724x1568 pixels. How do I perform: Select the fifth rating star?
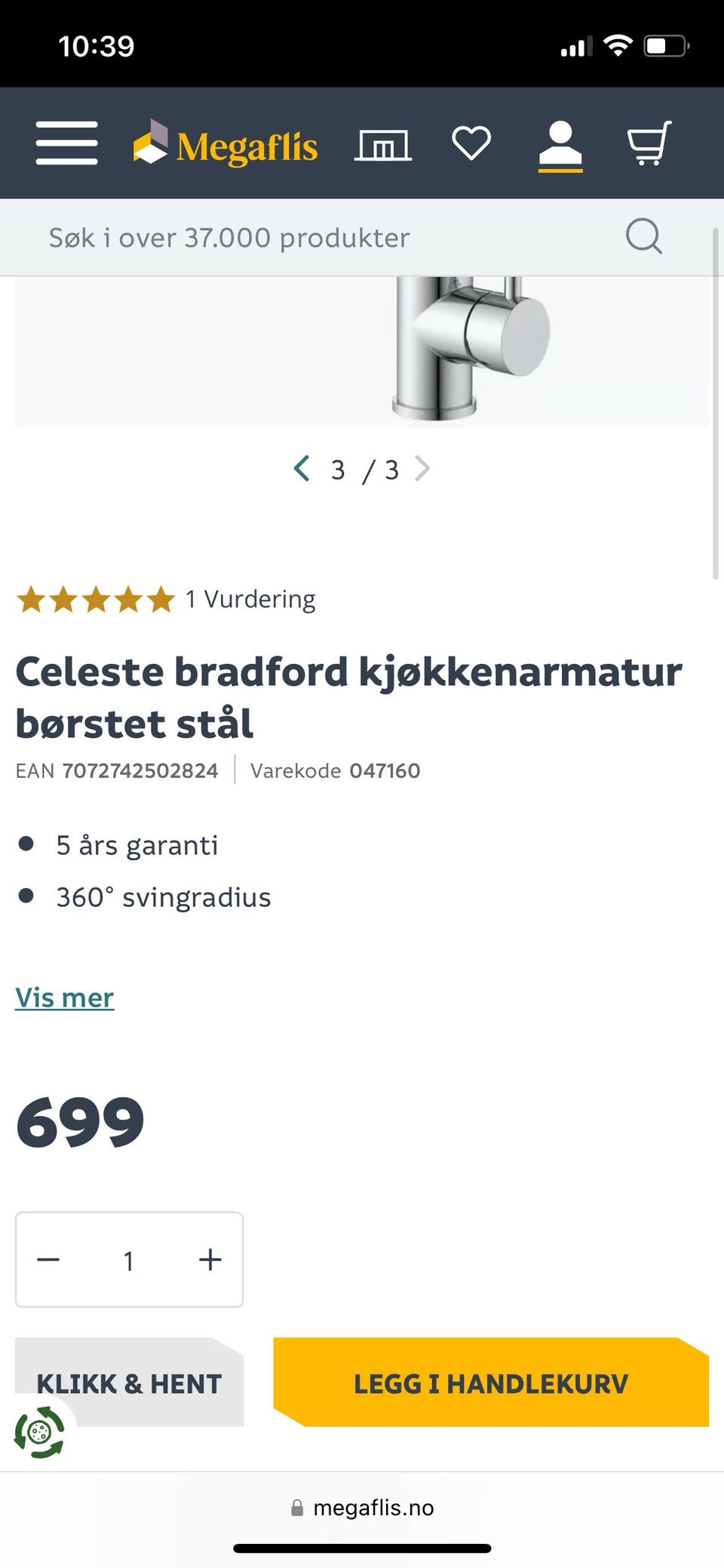(x=161, y=599)
